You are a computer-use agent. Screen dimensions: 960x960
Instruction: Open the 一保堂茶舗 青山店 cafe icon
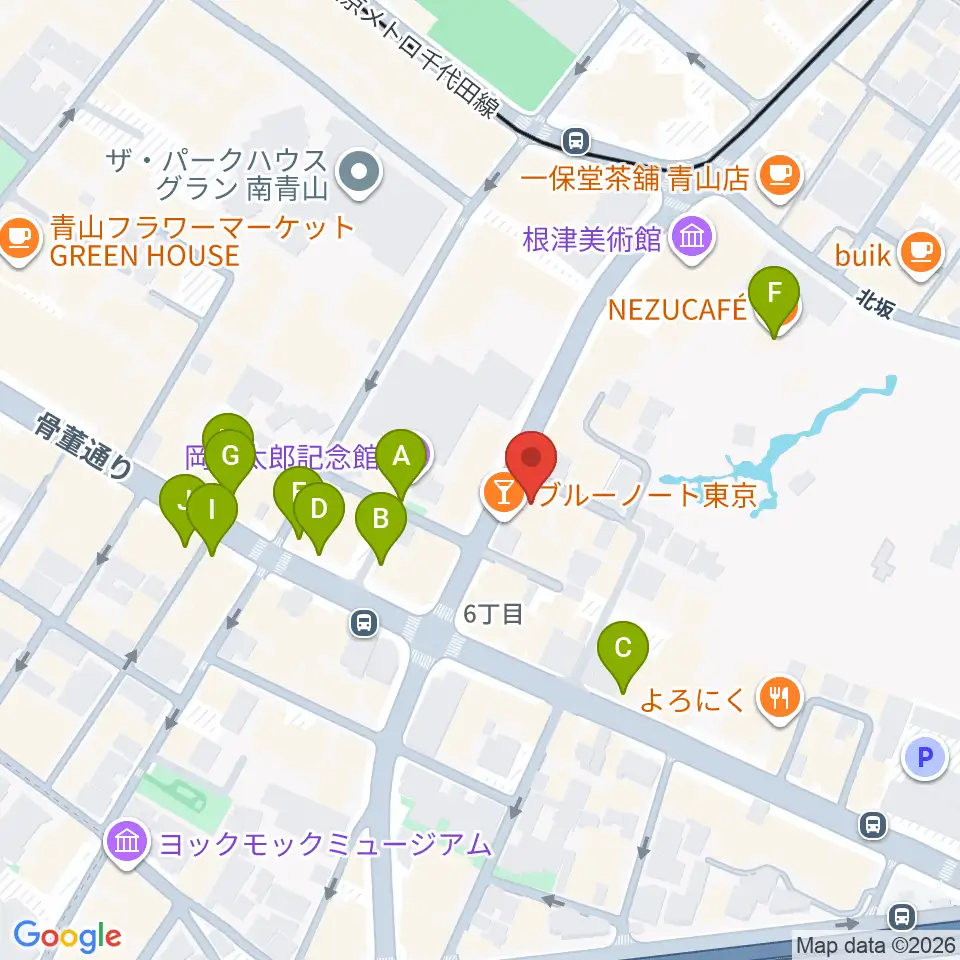pyautogui.click(x=777, y=176)
